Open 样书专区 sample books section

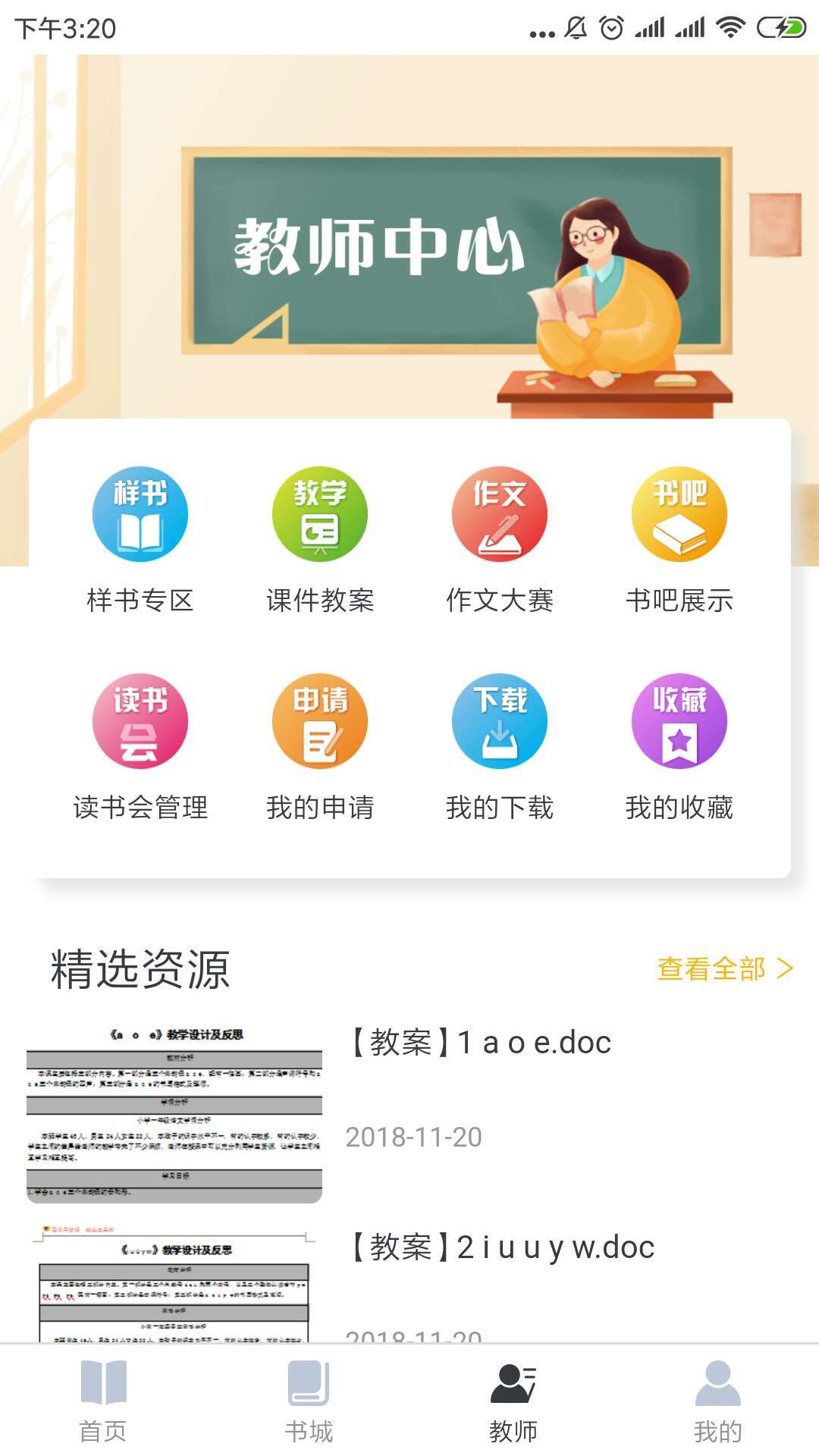140,538
